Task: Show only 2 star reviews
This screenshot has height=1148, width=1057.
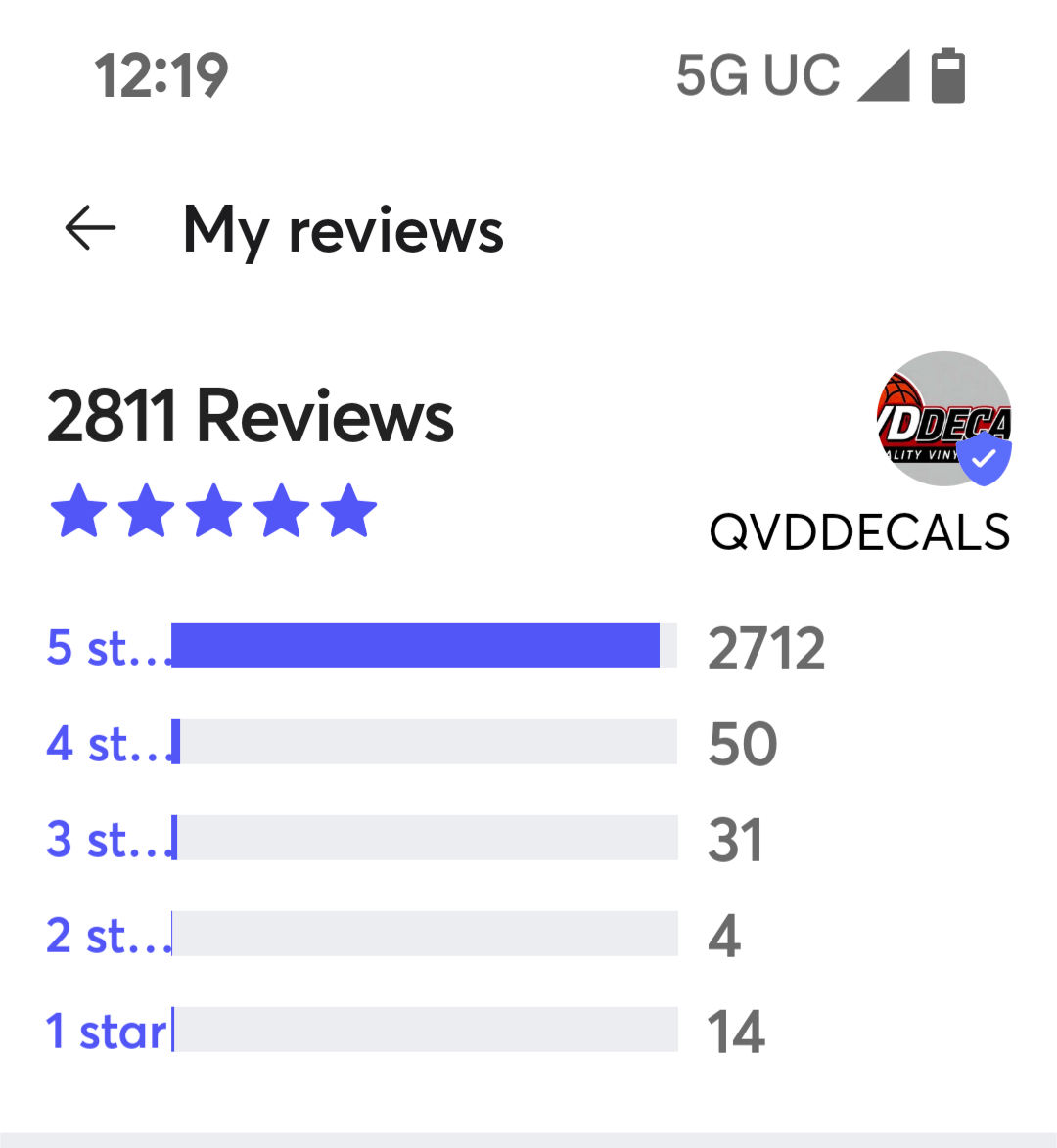Action: pos(104,935)
